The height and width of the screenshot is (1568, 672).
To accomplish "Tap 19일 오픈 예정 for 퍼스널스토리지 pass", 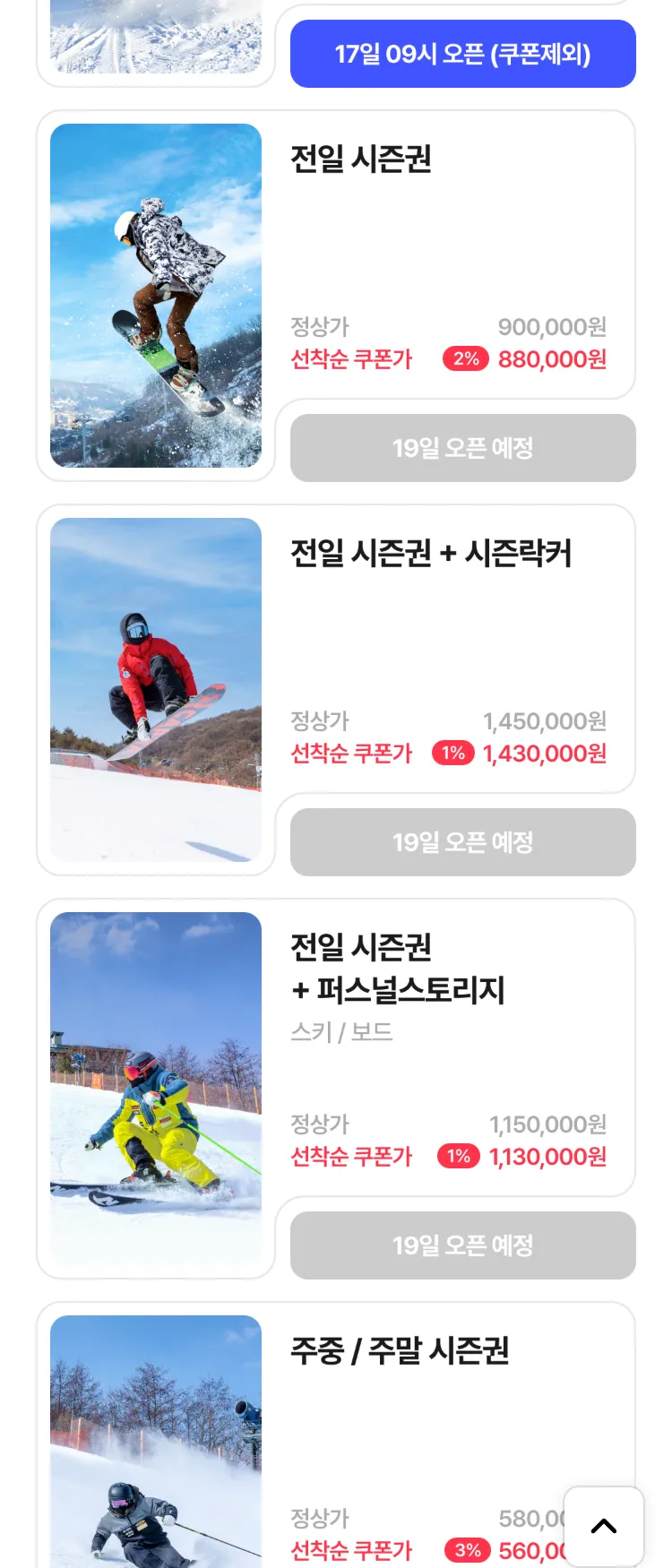I will (462, 1245).
